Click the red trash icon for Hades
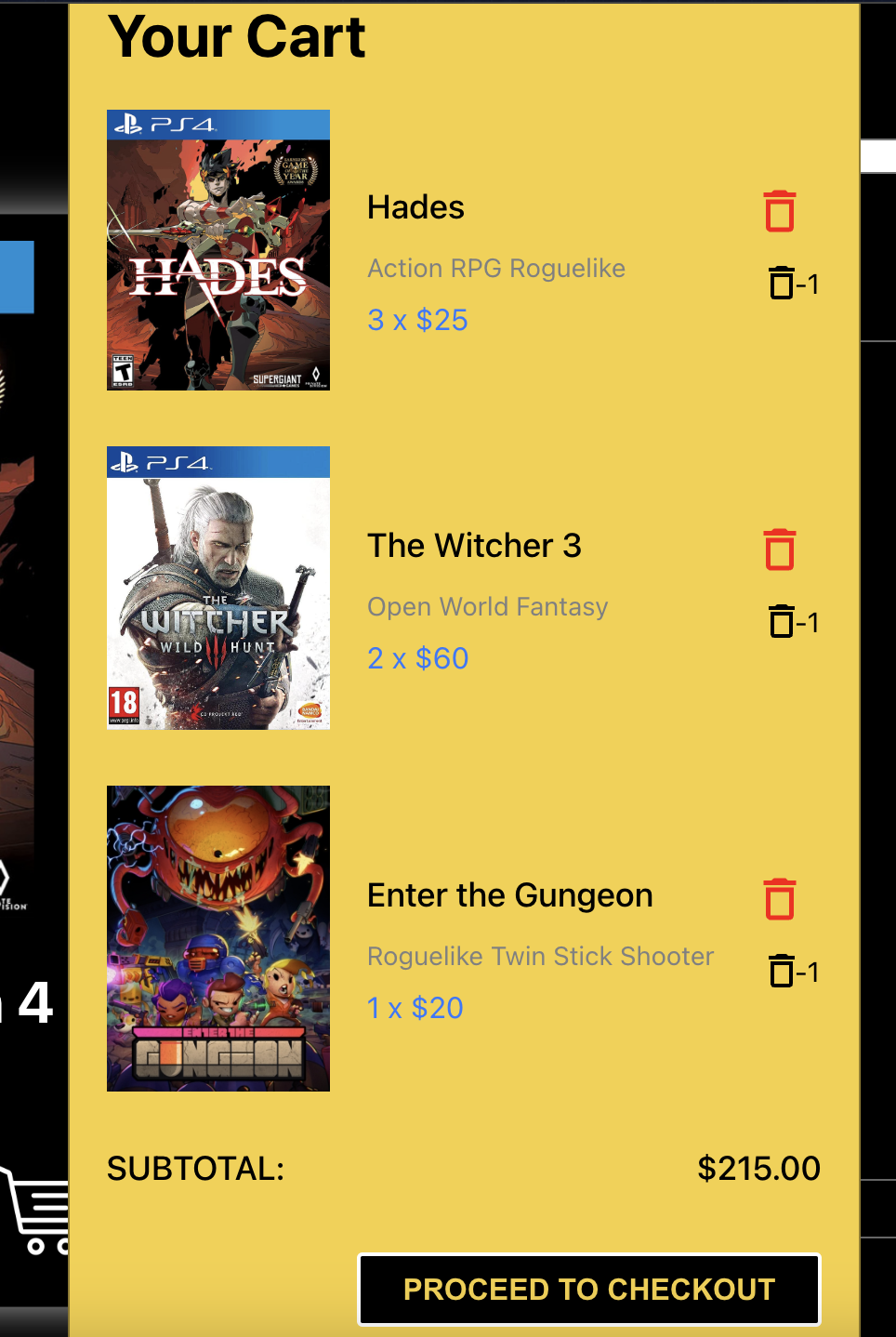The height and width of the screenshot is (1337, 896). tap(779, 212)
